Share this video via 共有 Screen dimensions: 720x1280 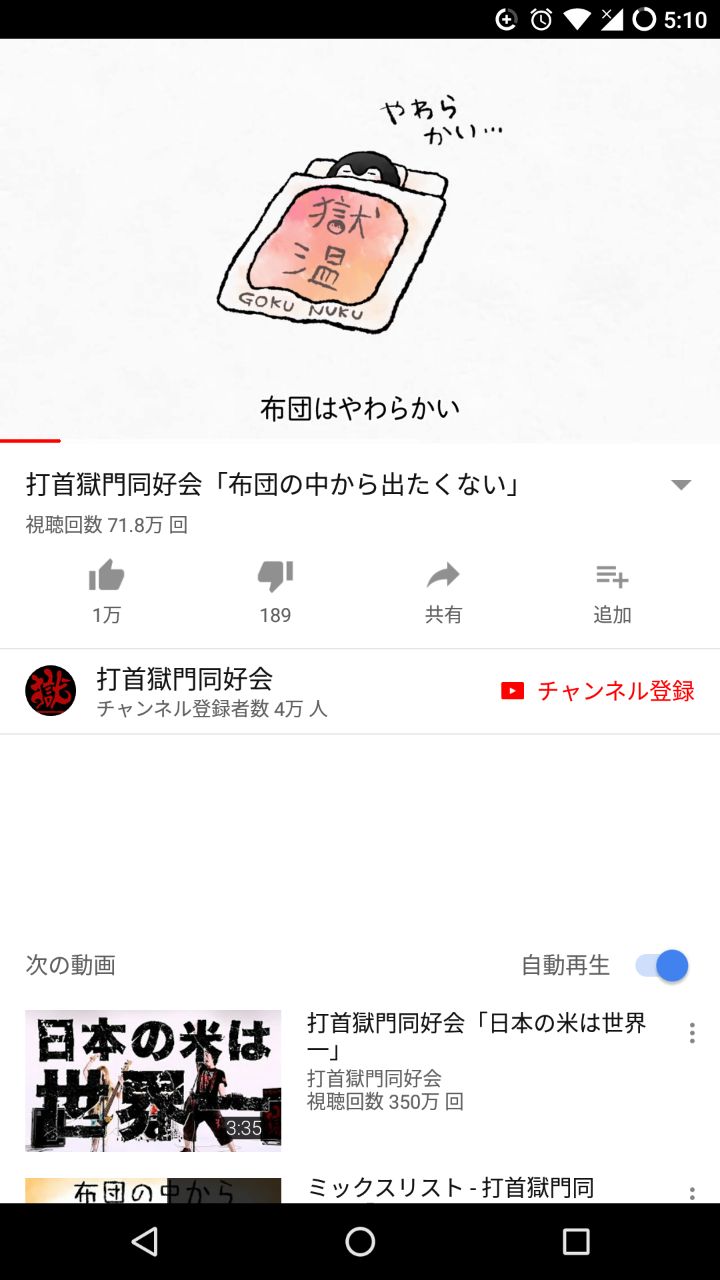point(443,590)
